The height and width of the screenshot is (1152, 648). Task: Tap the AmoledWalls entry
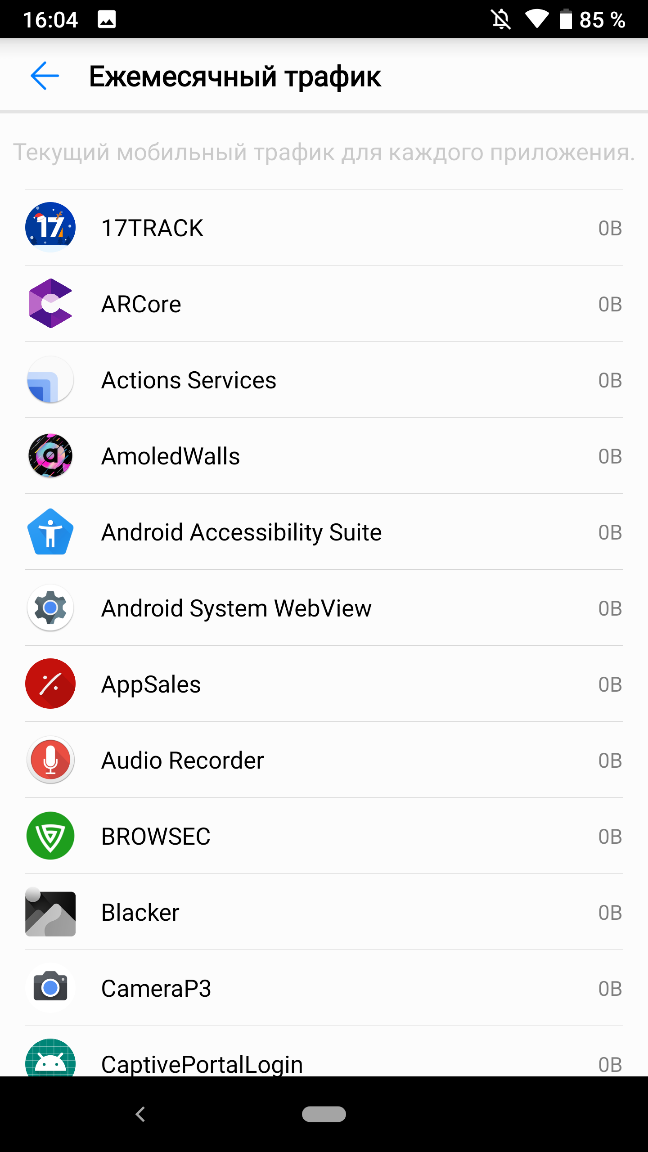[324, 456]
